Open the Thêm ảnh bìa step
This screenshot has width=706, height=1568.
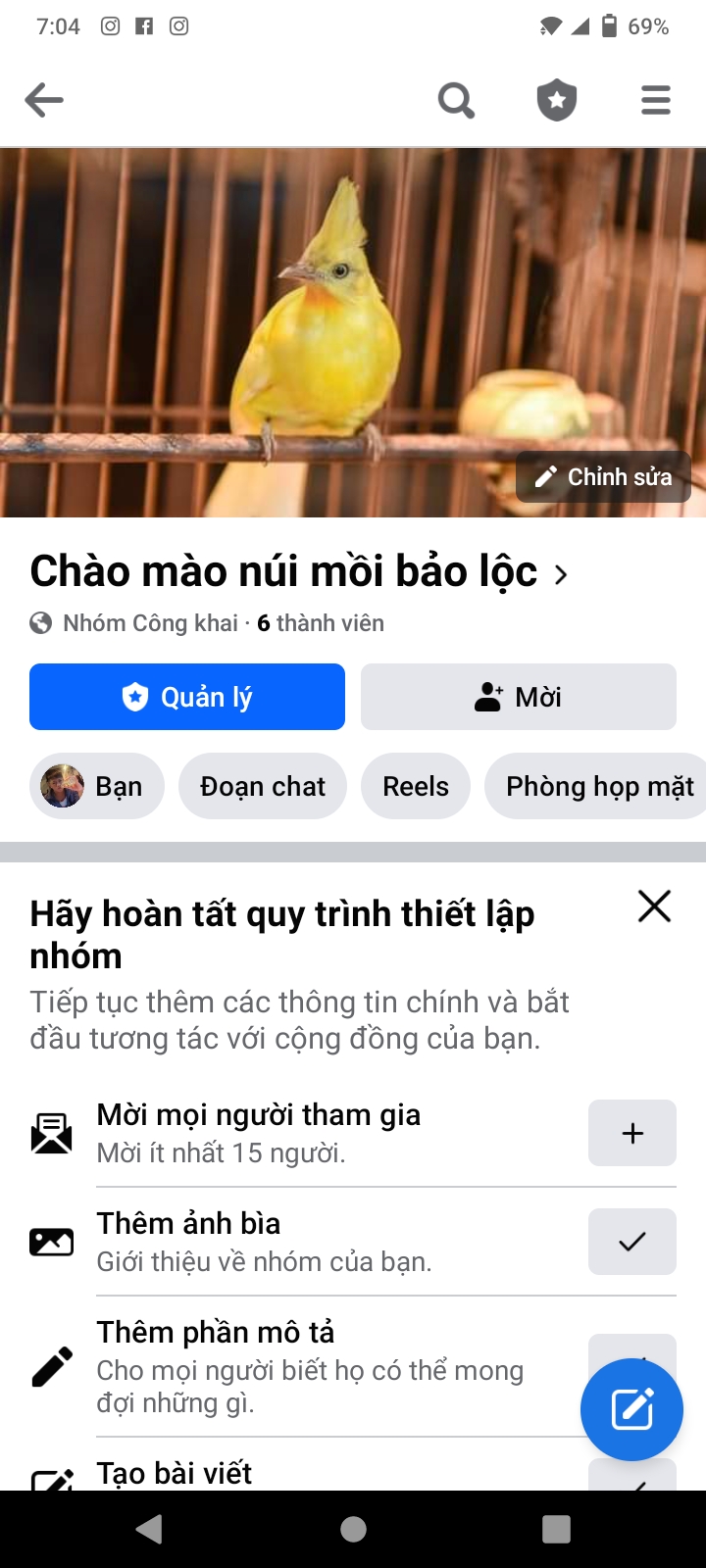click(x=294, y=1242)
